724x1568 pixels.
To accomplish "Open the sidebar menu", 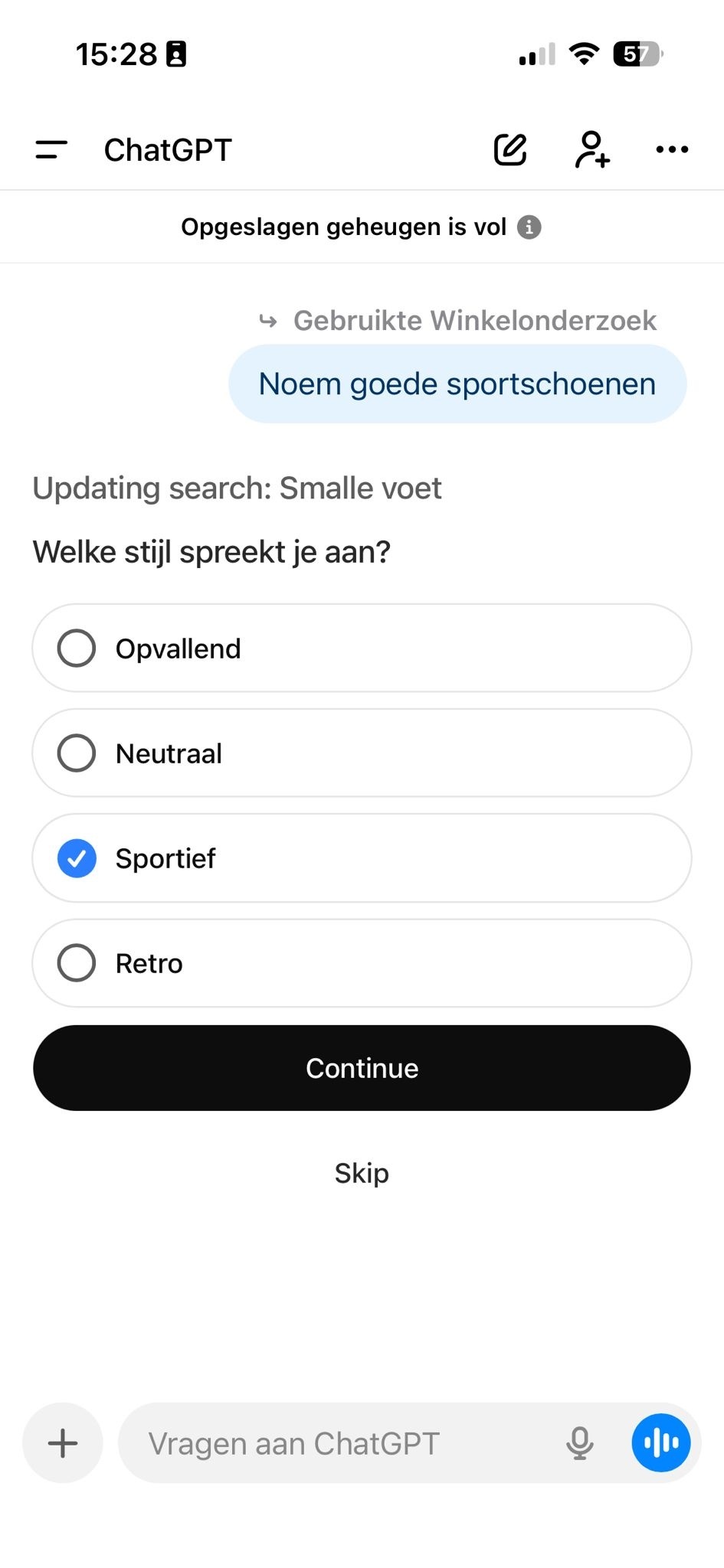I will pos(51,149).
